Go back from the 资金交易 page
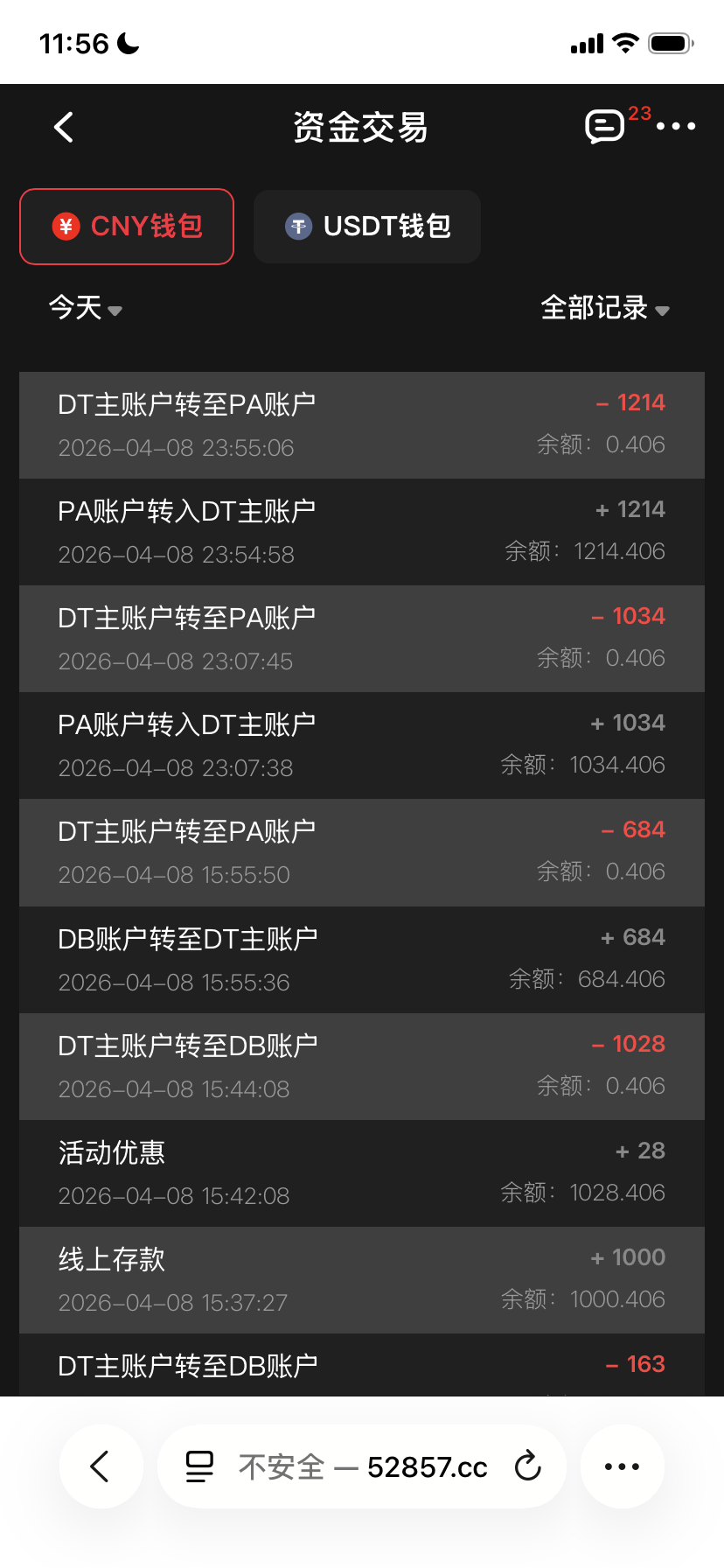724x1568 pixels. [x=64, y=128]
